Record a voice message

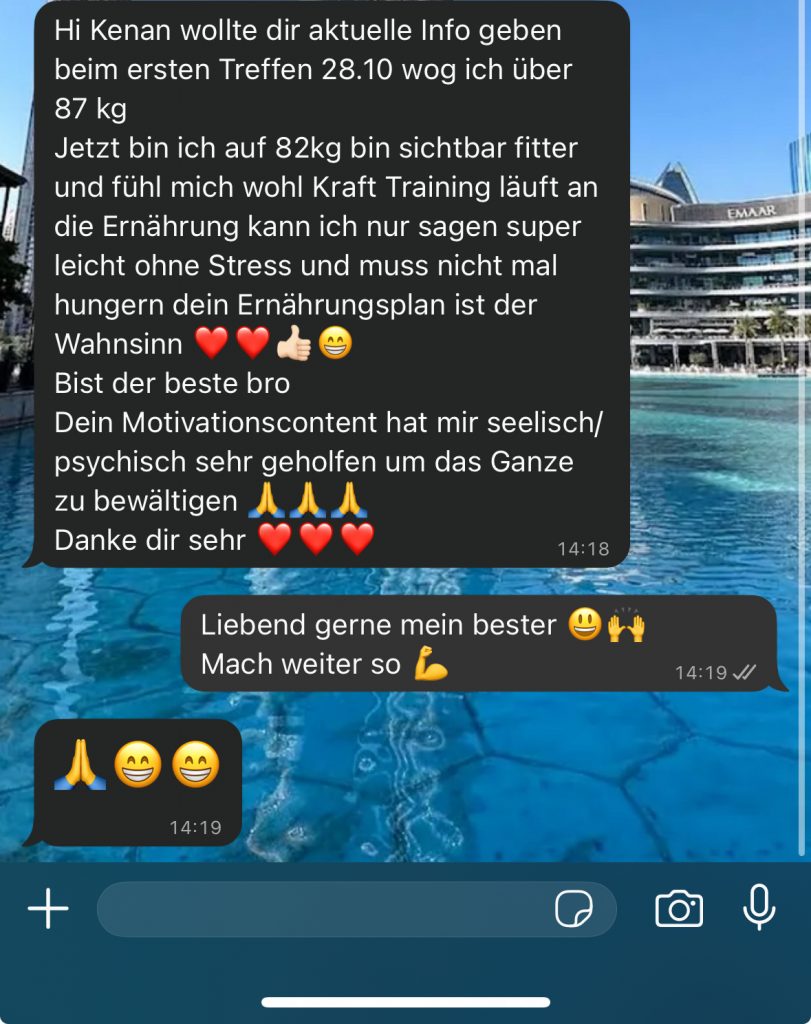point(759,907)
